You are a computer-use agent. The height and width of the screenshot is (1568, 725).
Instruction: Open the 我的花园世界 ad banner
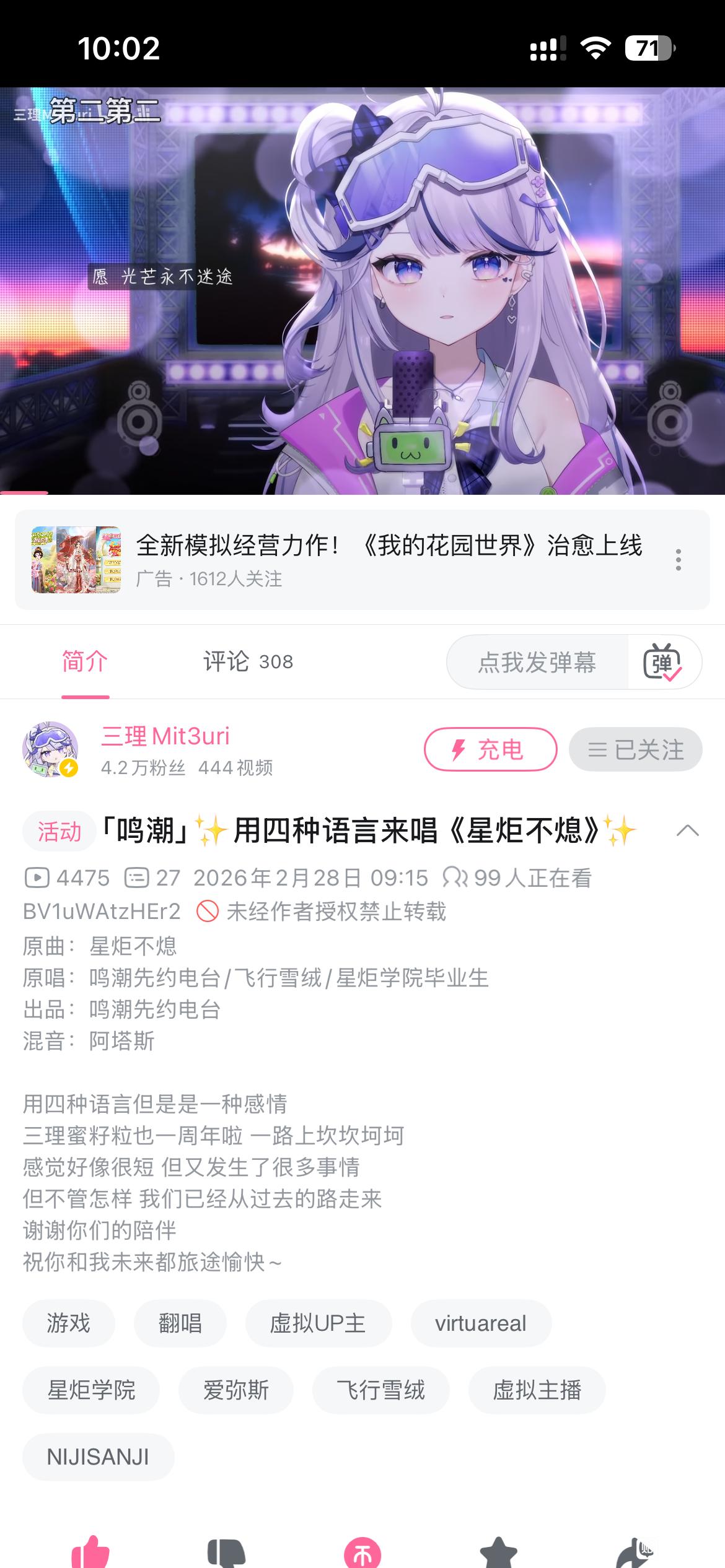click(362, 560)
